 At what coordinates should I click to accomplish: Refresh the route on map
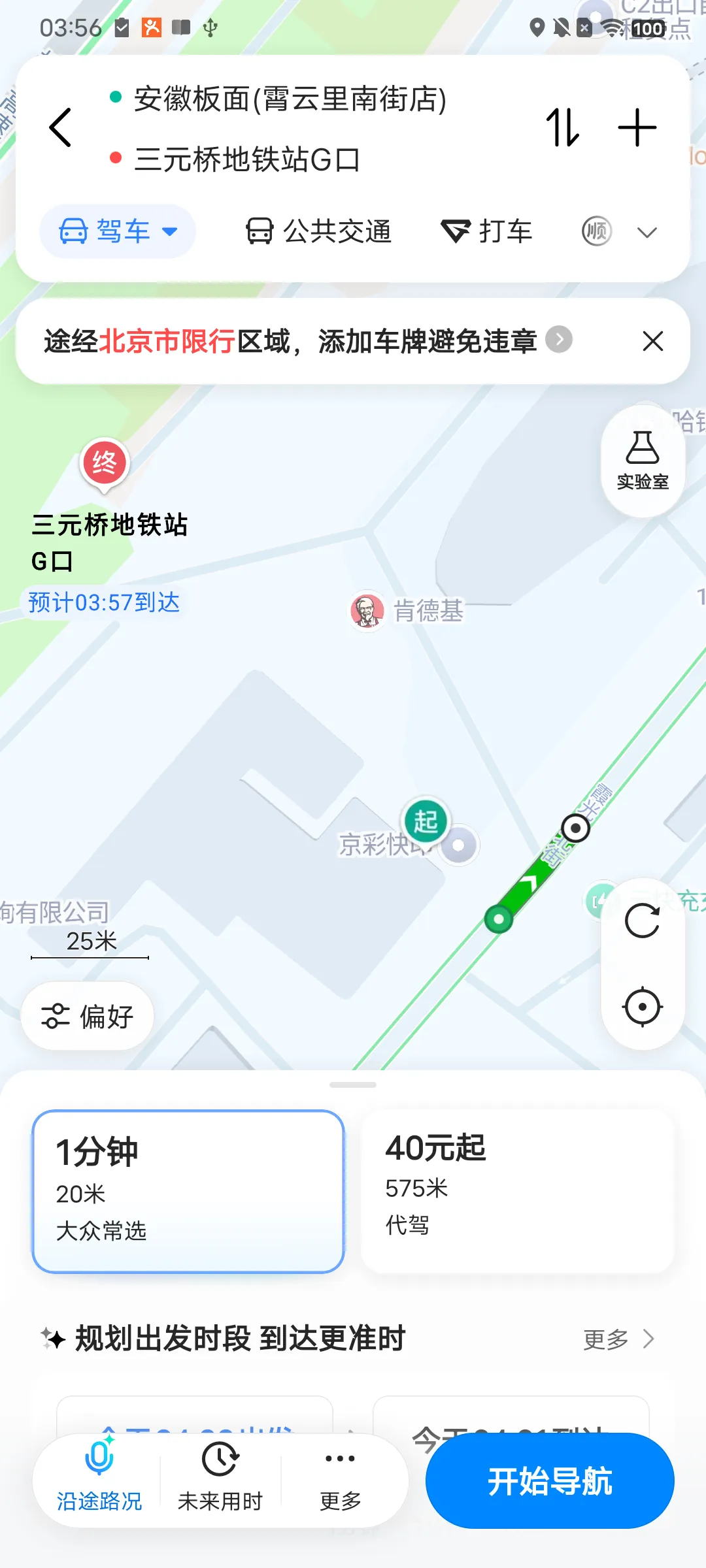click(x=643, y=921)
